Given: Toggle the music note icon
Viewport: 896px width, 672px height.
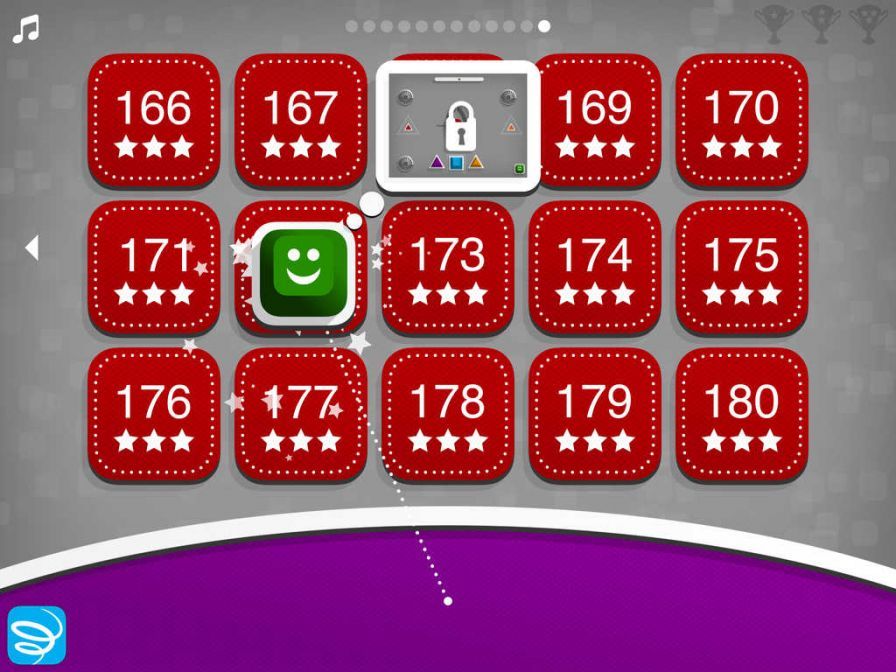Looking at the screenshot, I should point(26,29).
